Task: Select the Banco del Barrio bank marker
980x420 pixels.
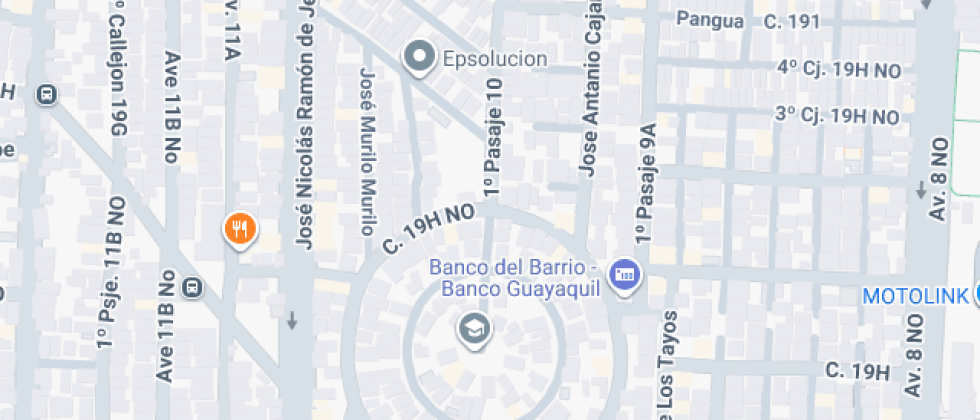Action: tap(625, 274)
